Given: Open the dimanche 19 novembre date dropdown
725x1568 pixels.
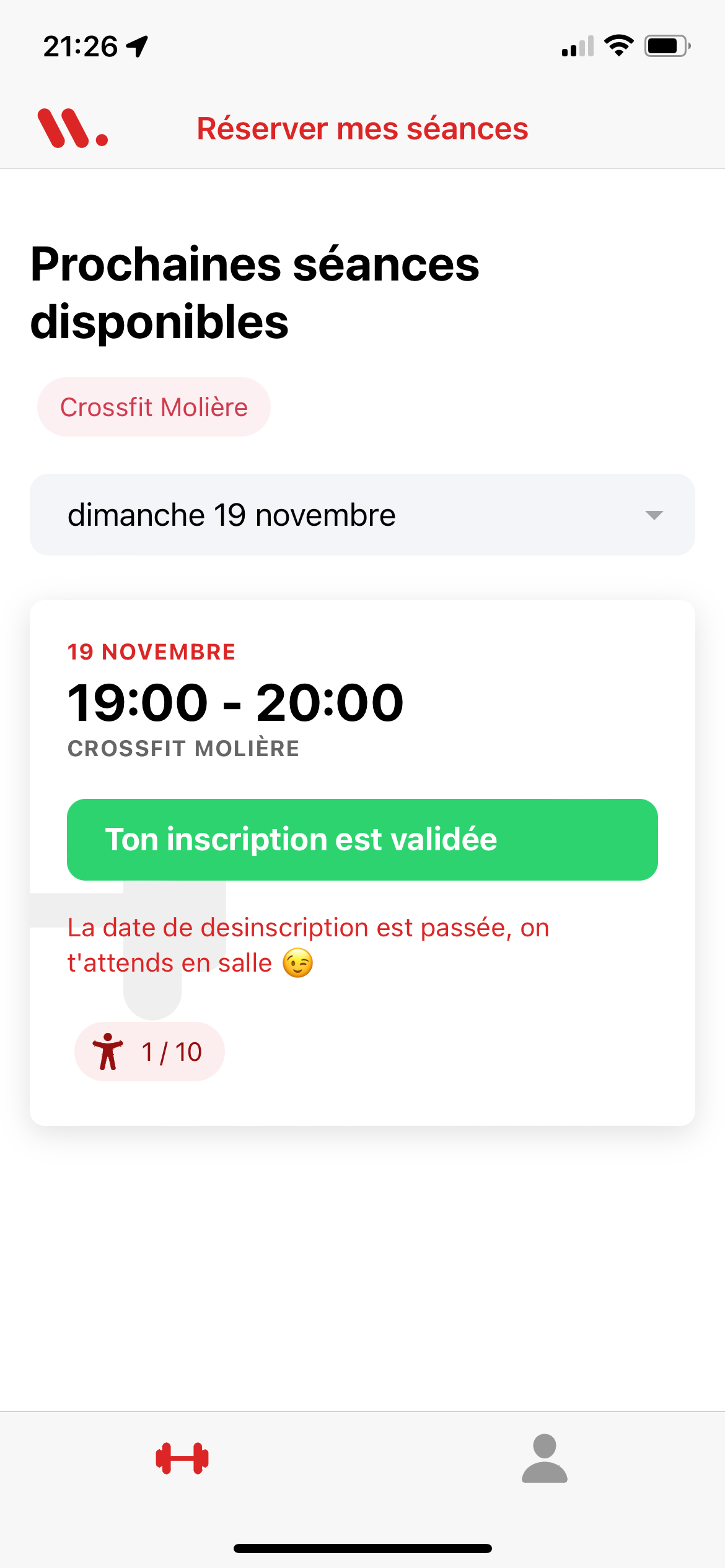Looking at the screenshot, I should point(362,515).
